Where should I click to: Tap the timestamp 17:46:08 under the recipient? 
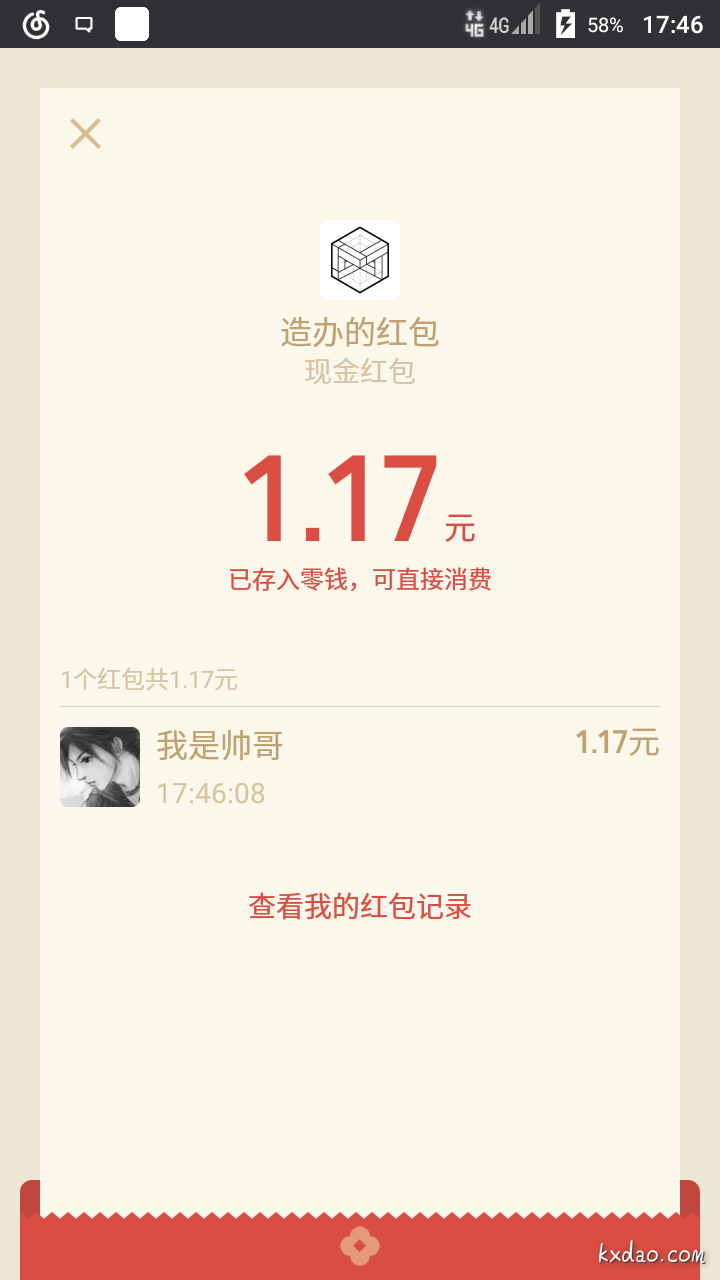tap(211, 793)
